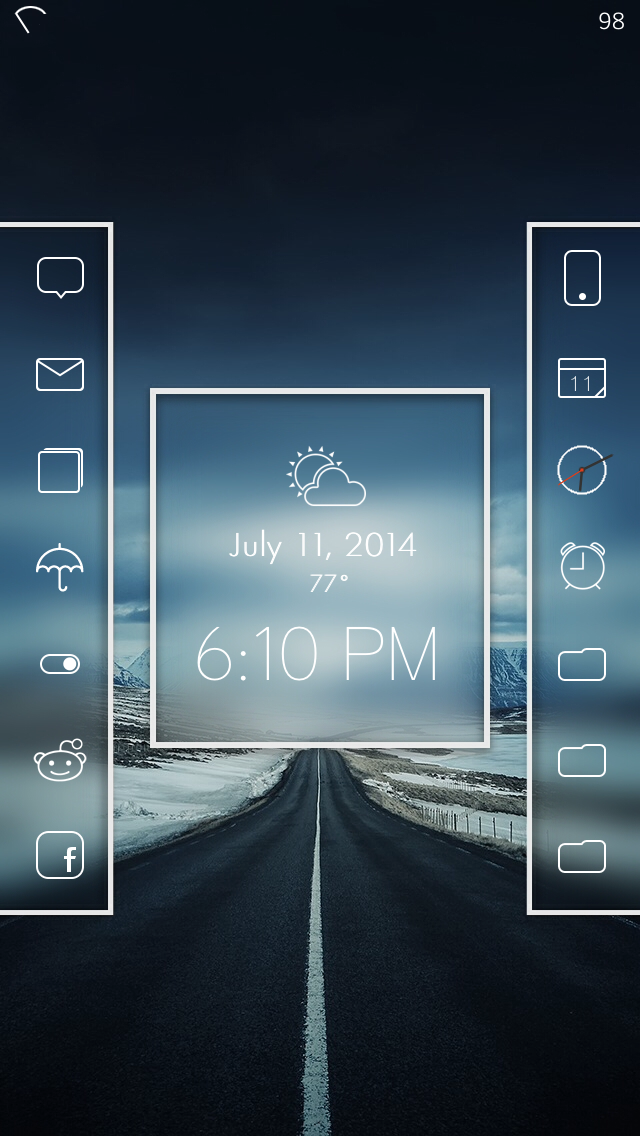Screen dimensions: 640x1136
Task: Open the alarm clock app
Action: click(x=582, y=566)
